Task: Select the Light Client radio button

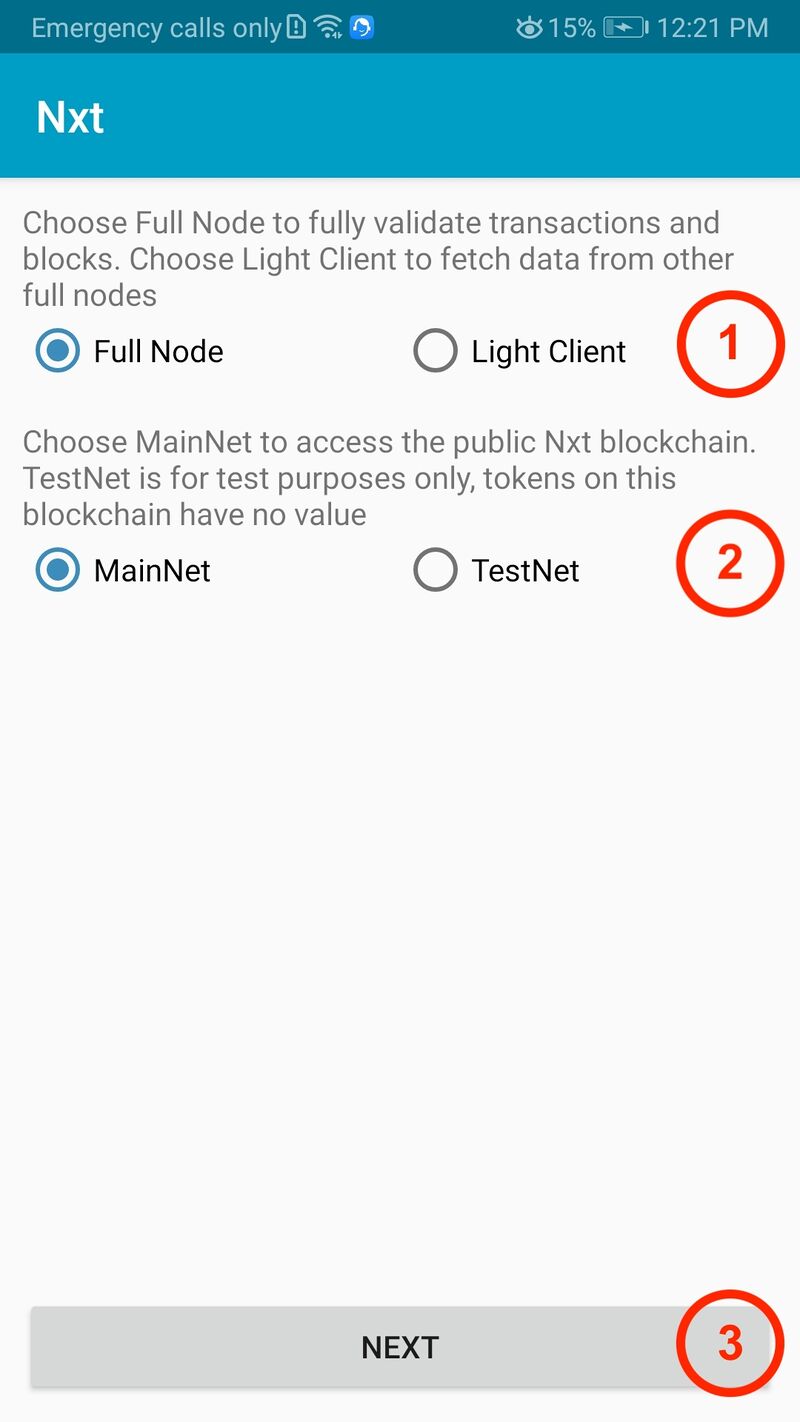Action: 435,351
